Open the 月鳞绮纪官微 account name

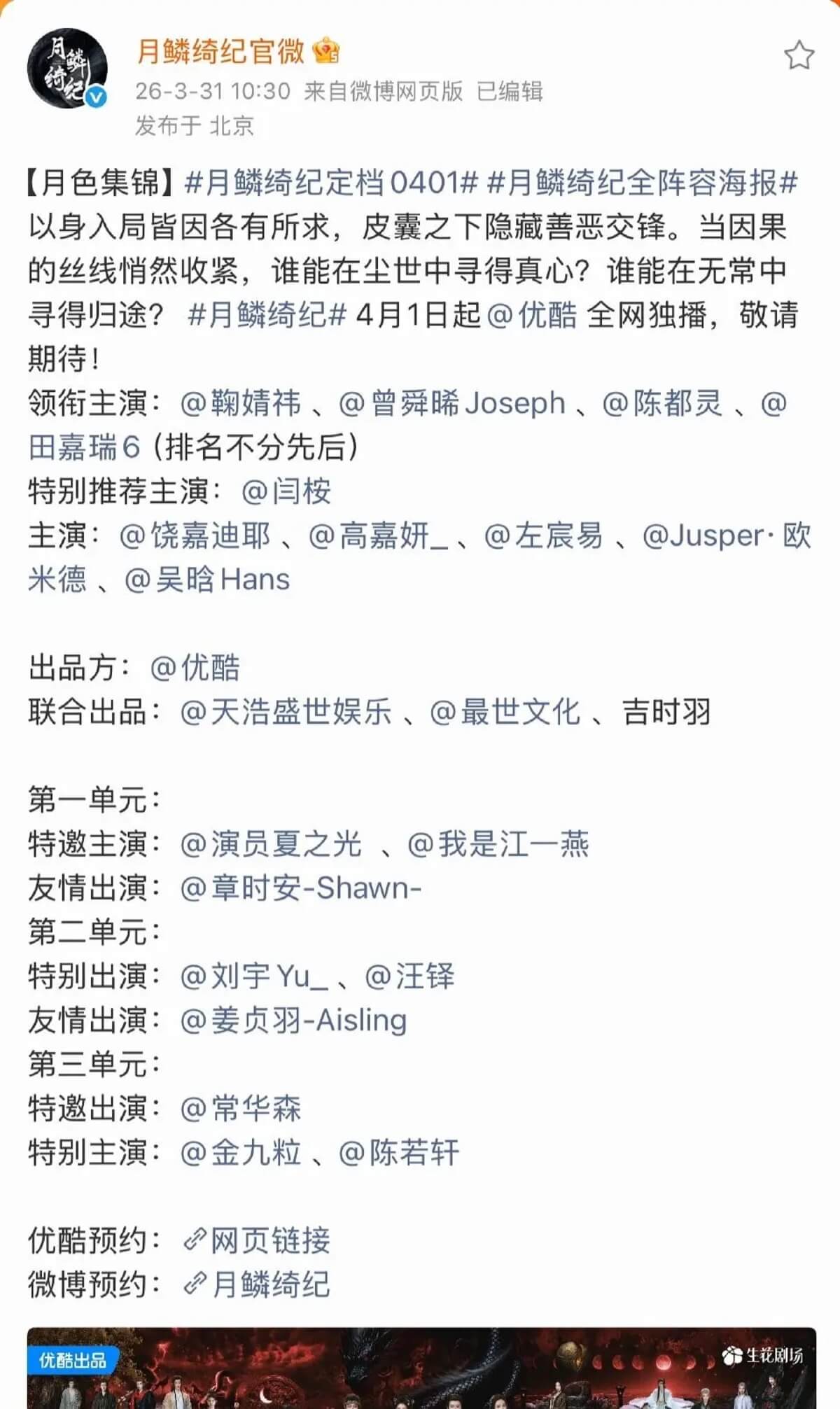pyautogui.click(x=221, y=51)
